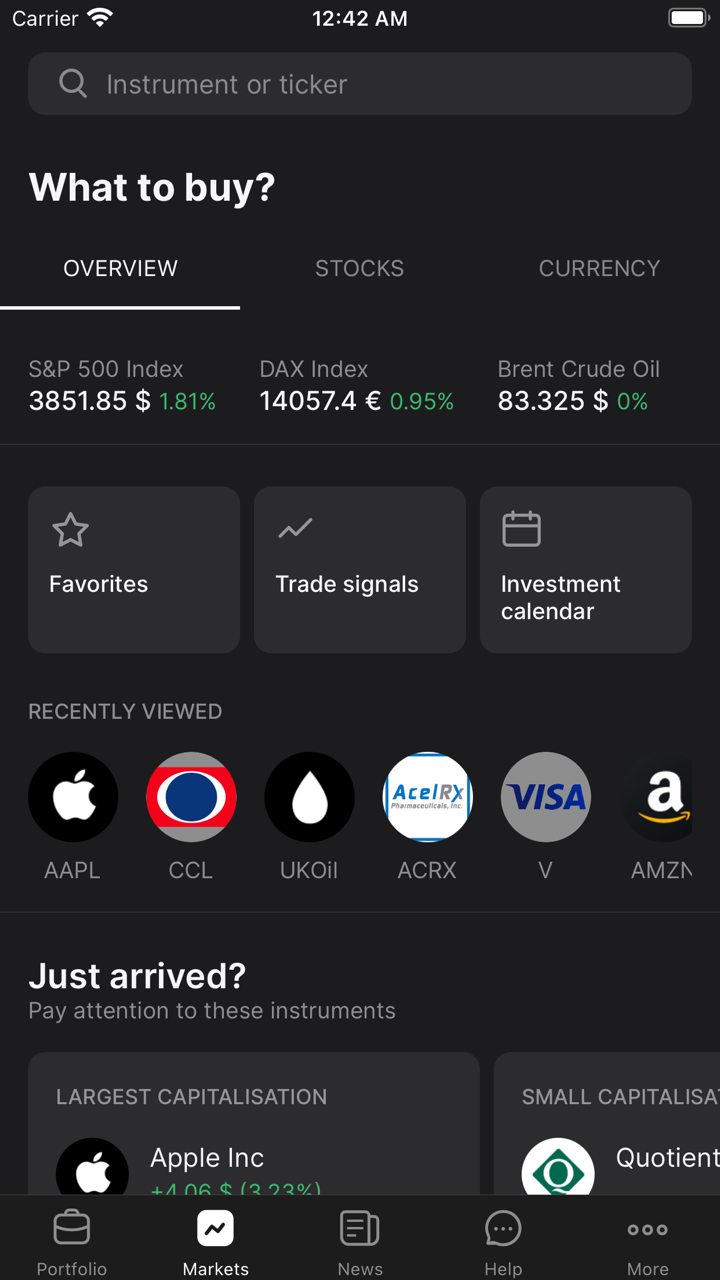Tap the Instrument or ticker search field
Screen dimensions: 720x1280
(360, 84)
